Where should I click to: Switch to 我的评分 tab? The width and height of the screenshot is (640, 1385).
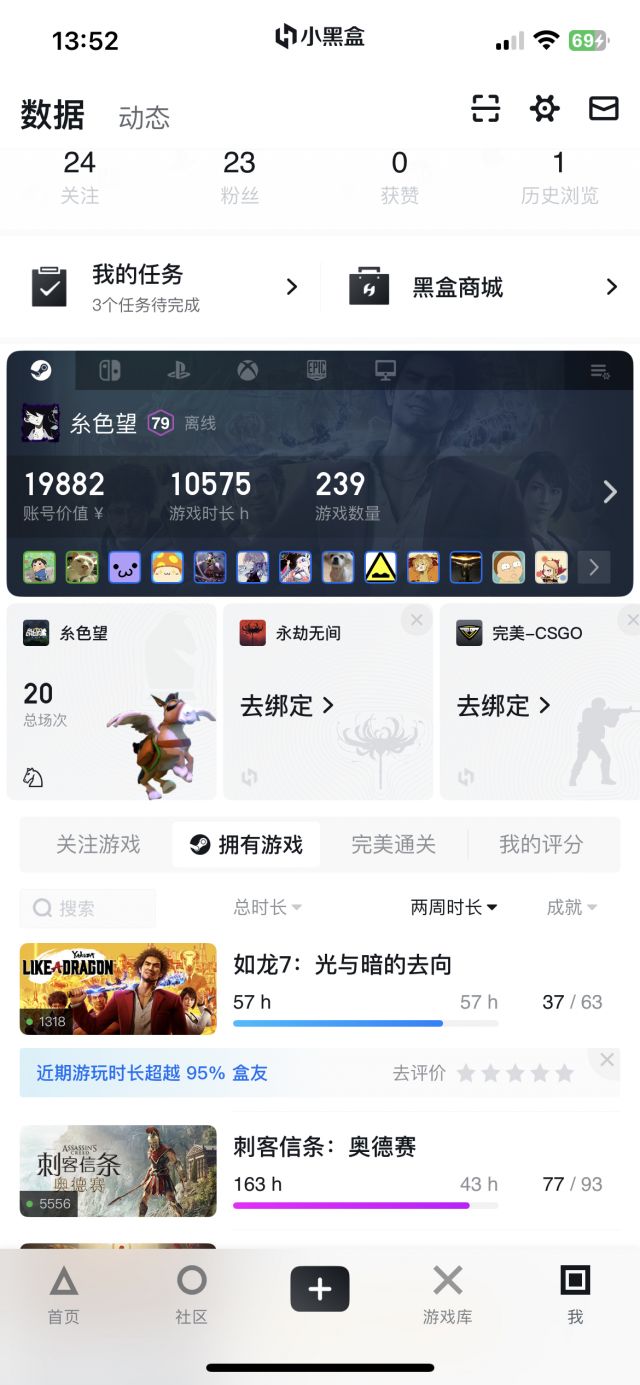click(x=540, y=845)
